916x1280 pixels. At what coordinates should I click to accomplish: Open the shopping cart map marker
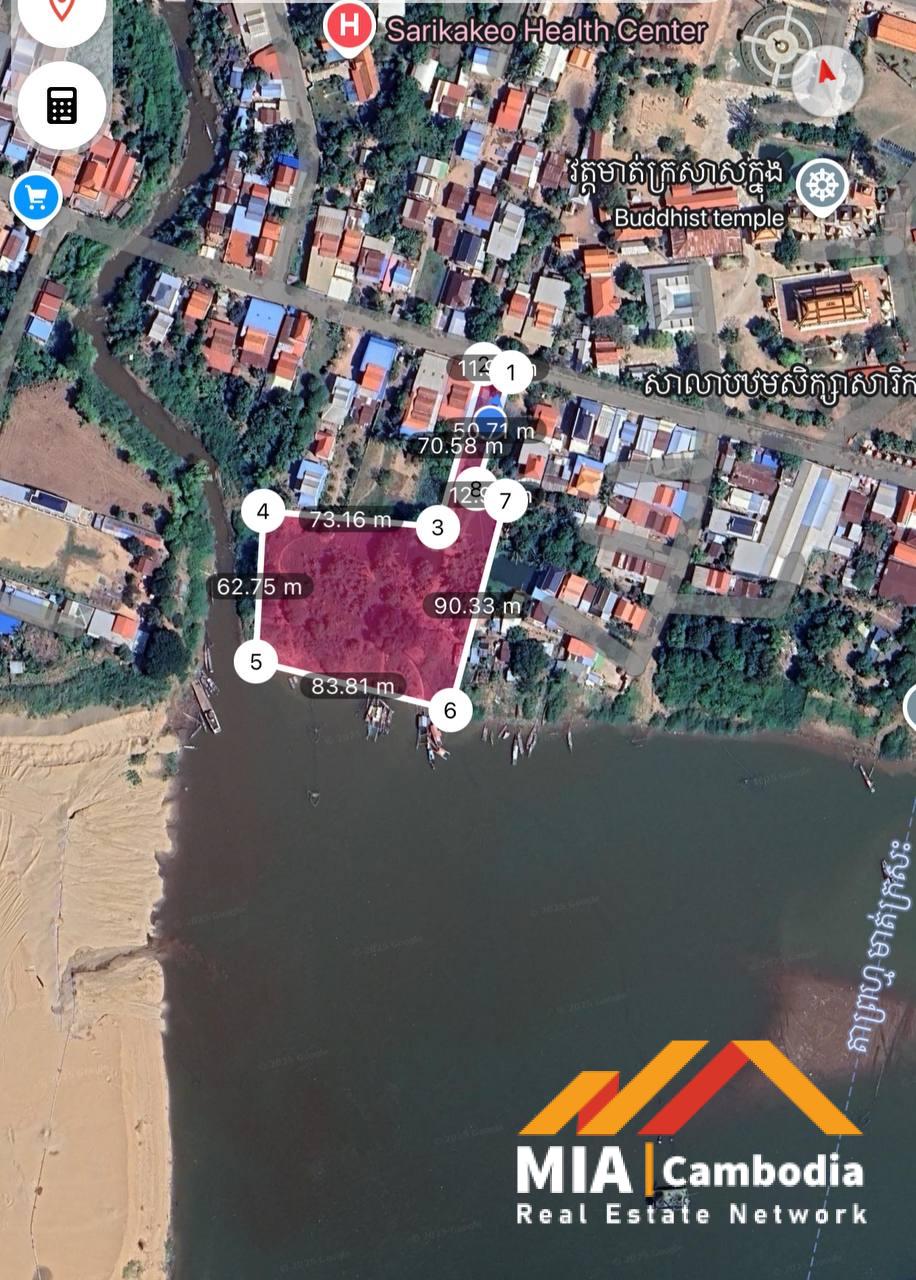[36, 200]
